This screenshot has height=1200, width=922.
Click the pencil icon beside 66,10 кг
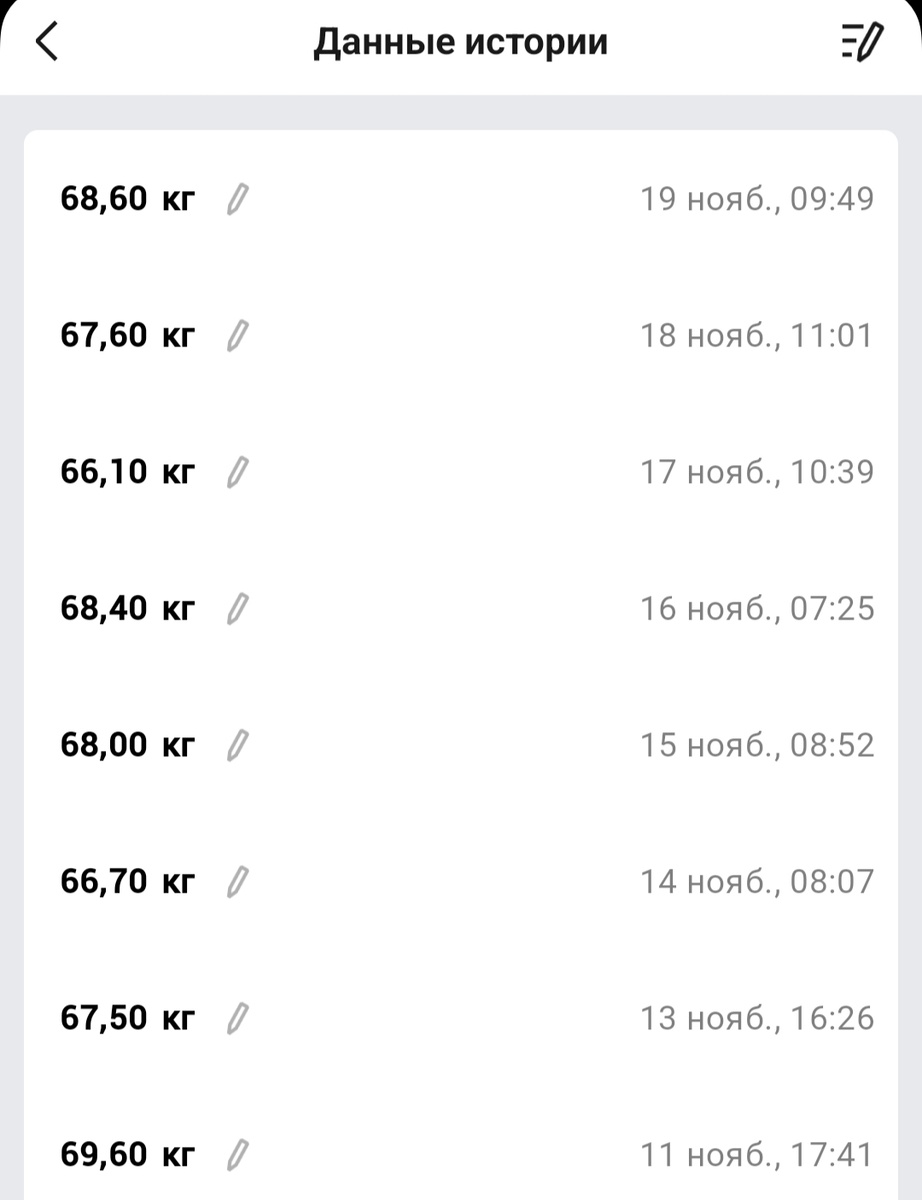point(236,471)
